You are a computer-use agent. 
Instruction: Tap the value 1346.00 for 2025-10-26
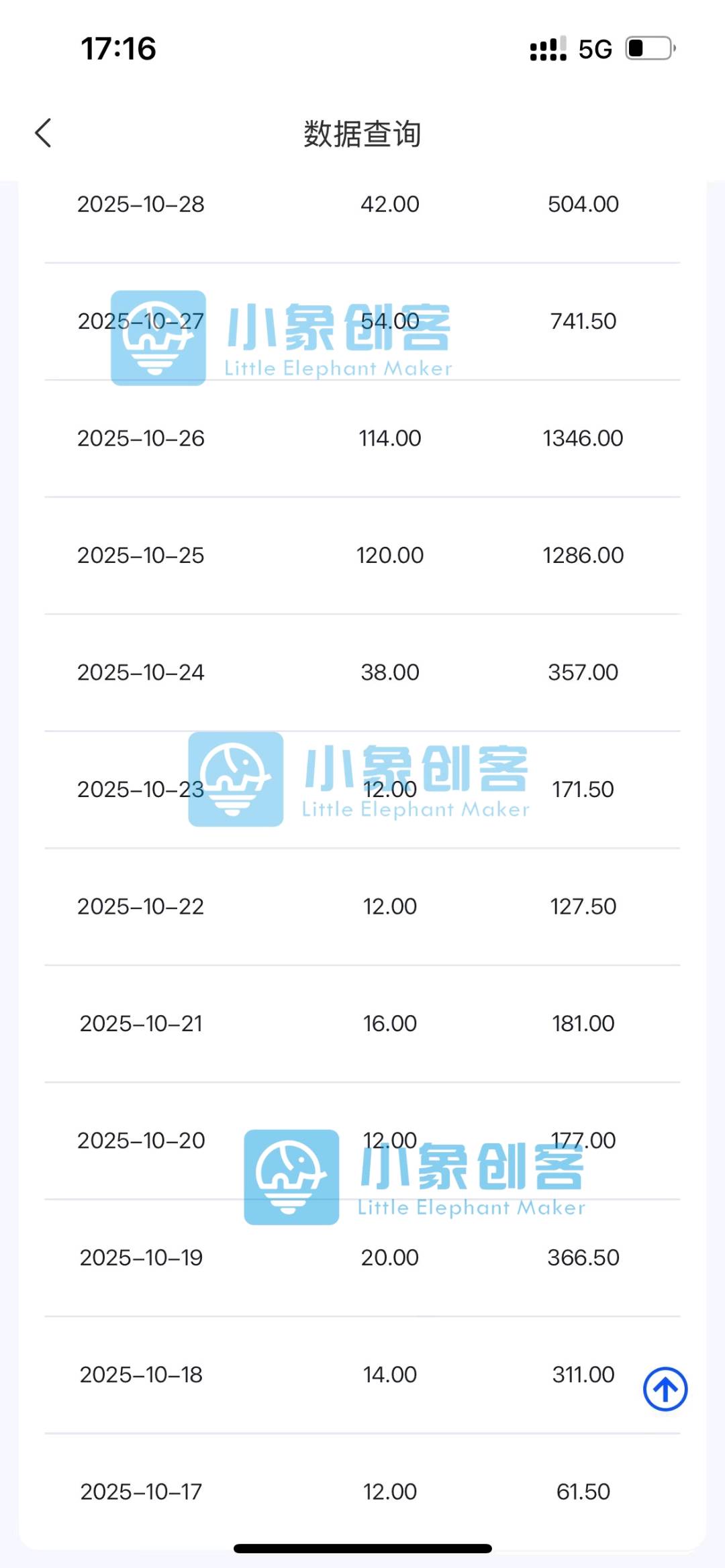tap(583, 437)
